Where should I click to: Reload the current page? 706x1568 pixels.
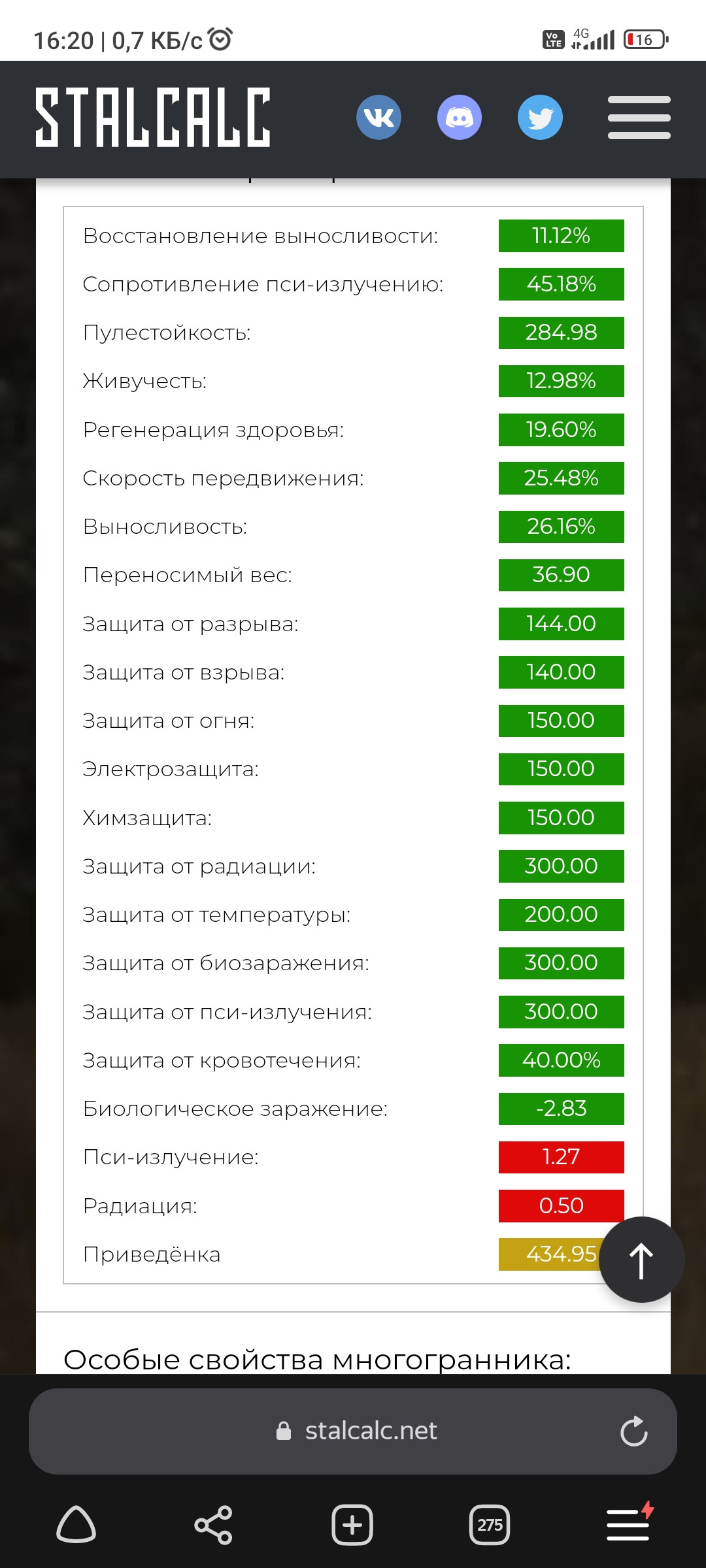click(633, 1431)
